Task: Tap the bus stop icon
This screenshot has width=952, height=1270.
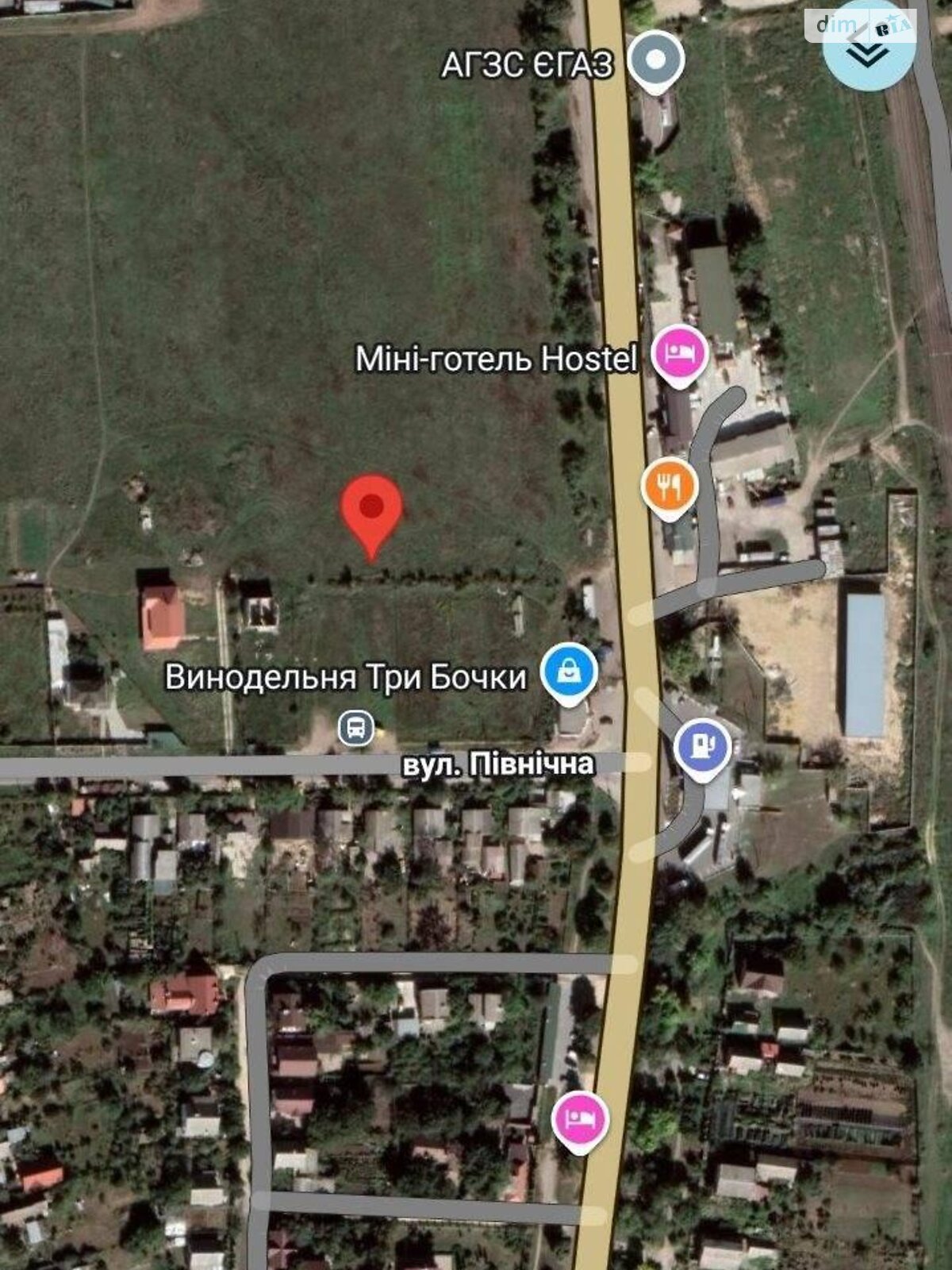Action: click(356, 727)
